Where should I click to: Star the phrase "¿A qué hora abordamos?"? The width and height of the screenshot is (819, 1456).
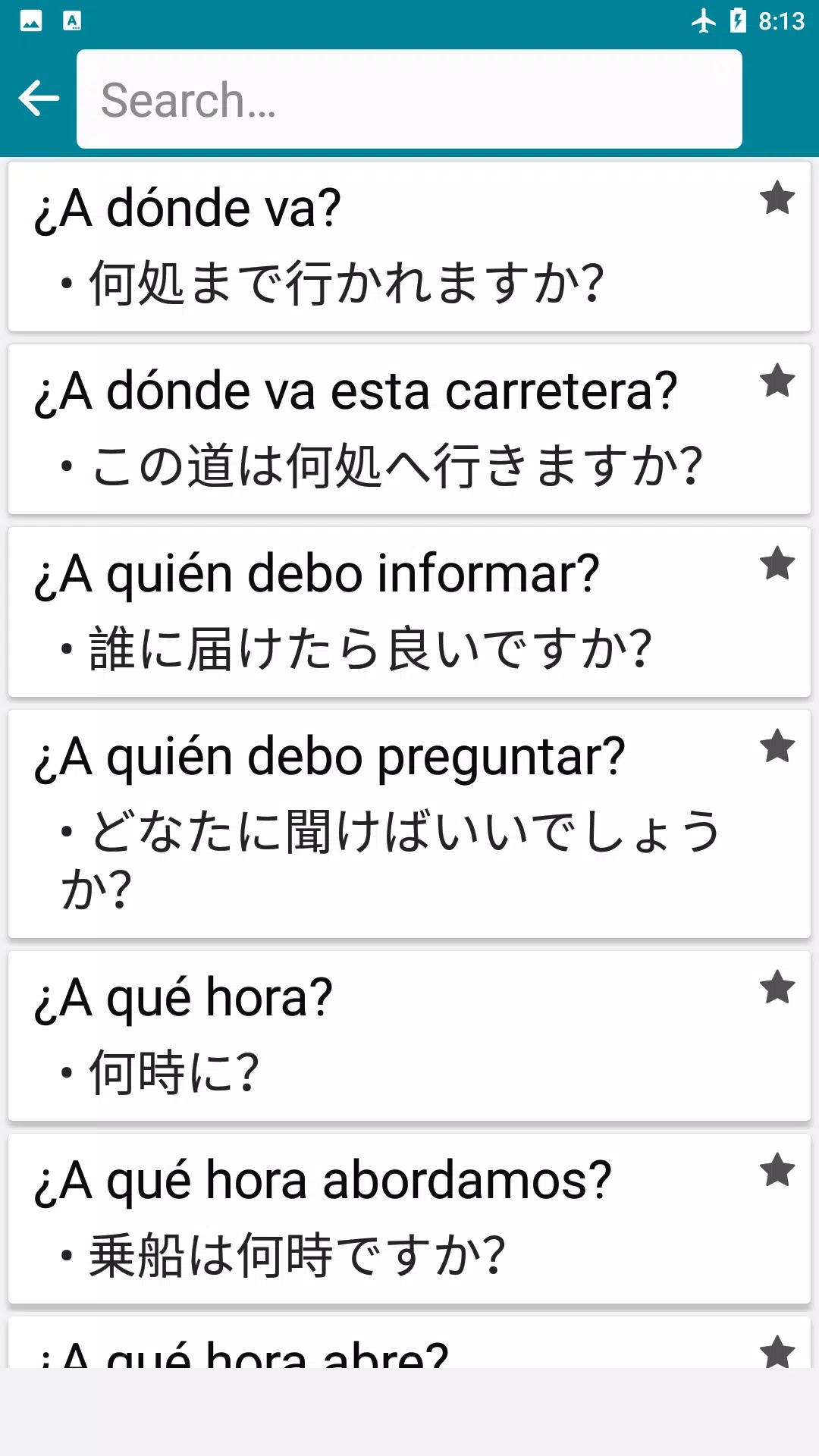777,1171
